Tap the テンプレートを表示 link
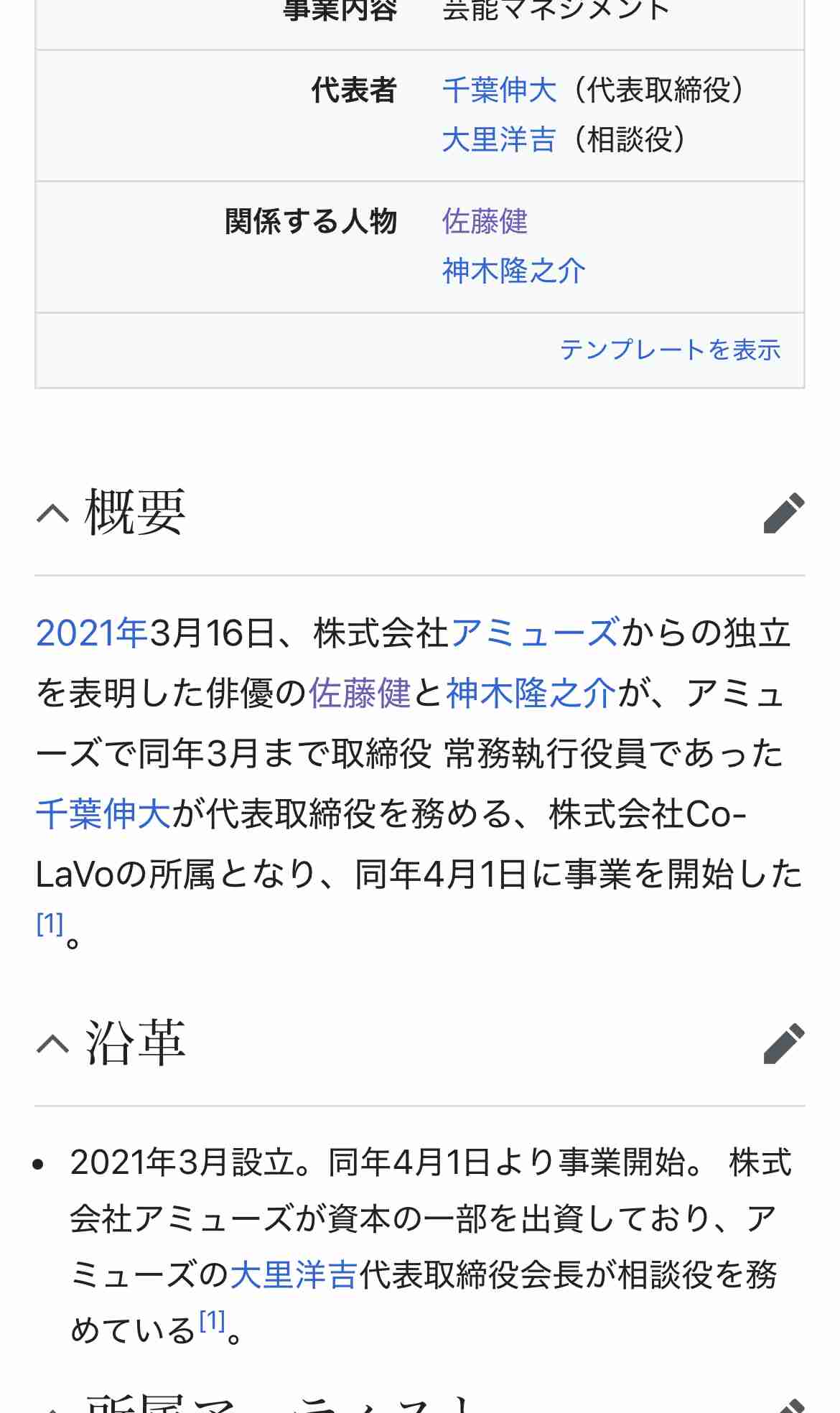Image resolution: width=840 pixels, height=1413 pixels. (670, 350)
